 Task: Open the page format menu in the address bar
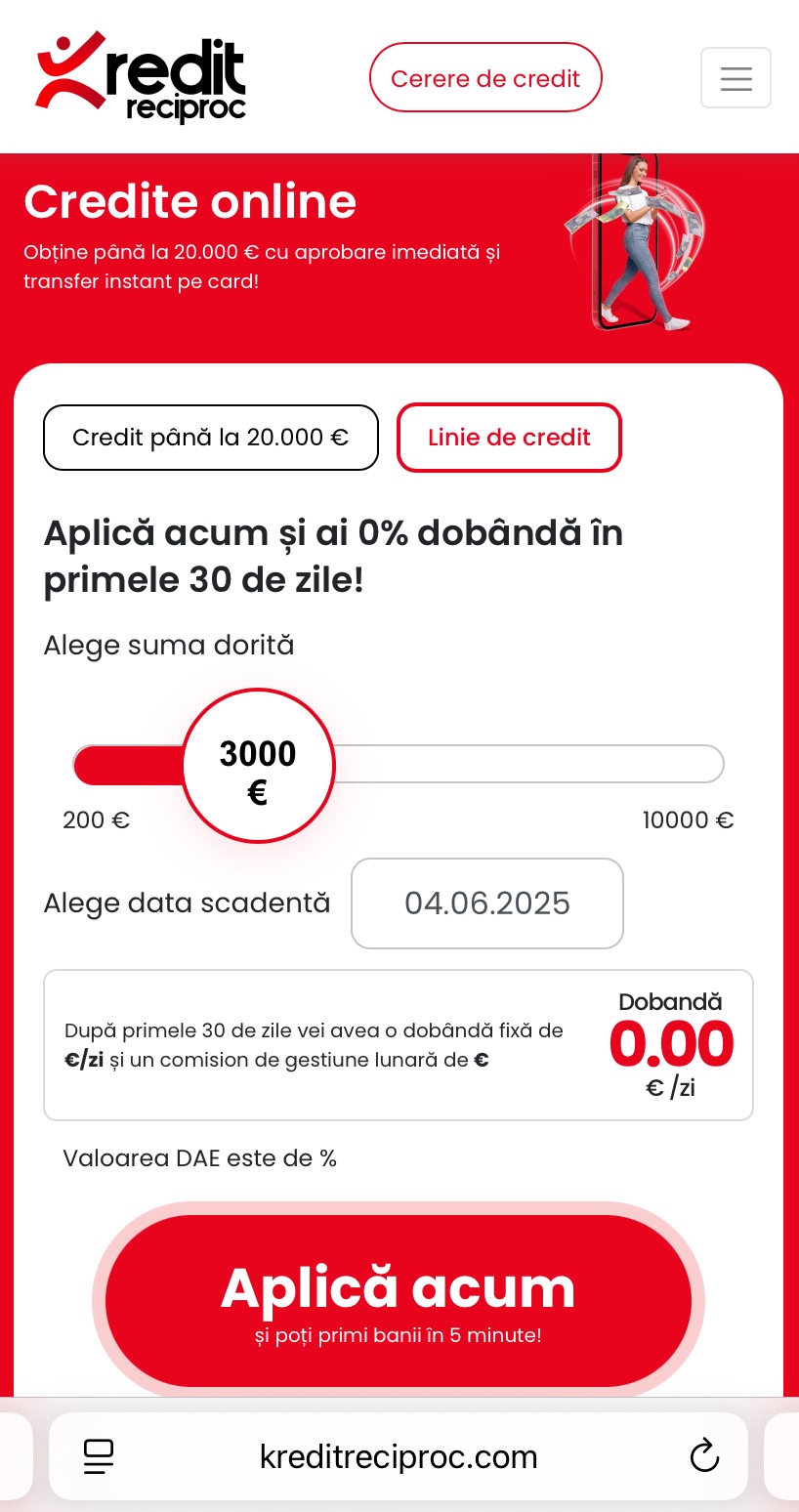(99, 1456)
